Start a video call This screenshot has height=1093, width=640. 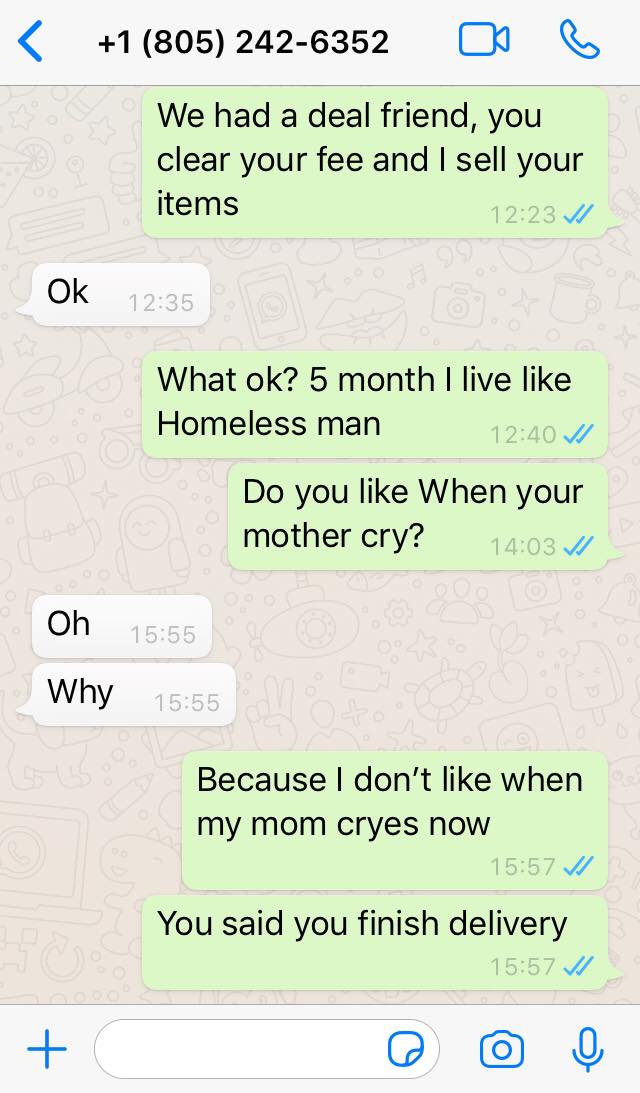484,40
